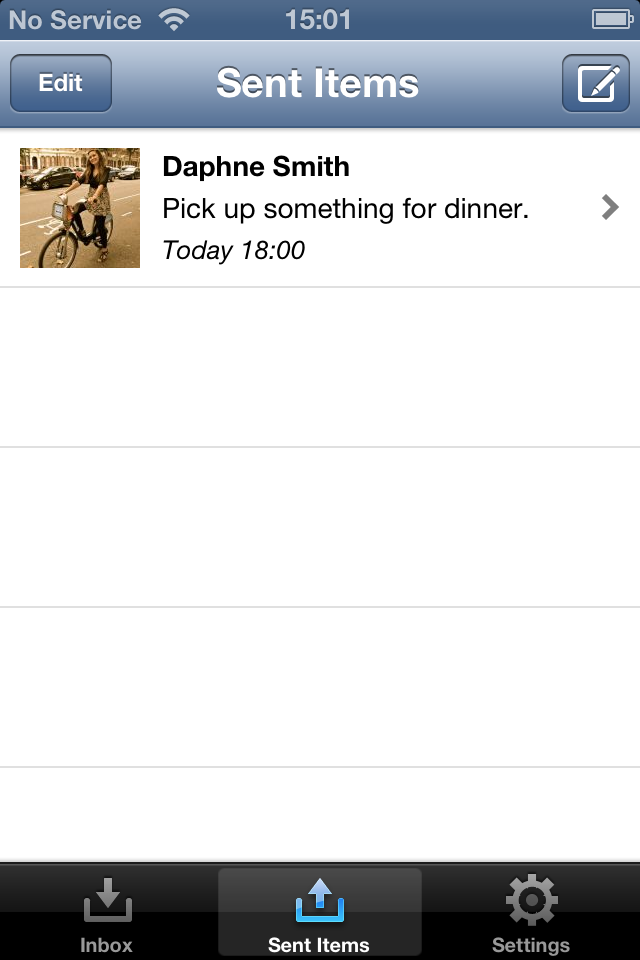Open the sent message to Daphne Smith
640x960 pixels.
(x=330, y=208)
